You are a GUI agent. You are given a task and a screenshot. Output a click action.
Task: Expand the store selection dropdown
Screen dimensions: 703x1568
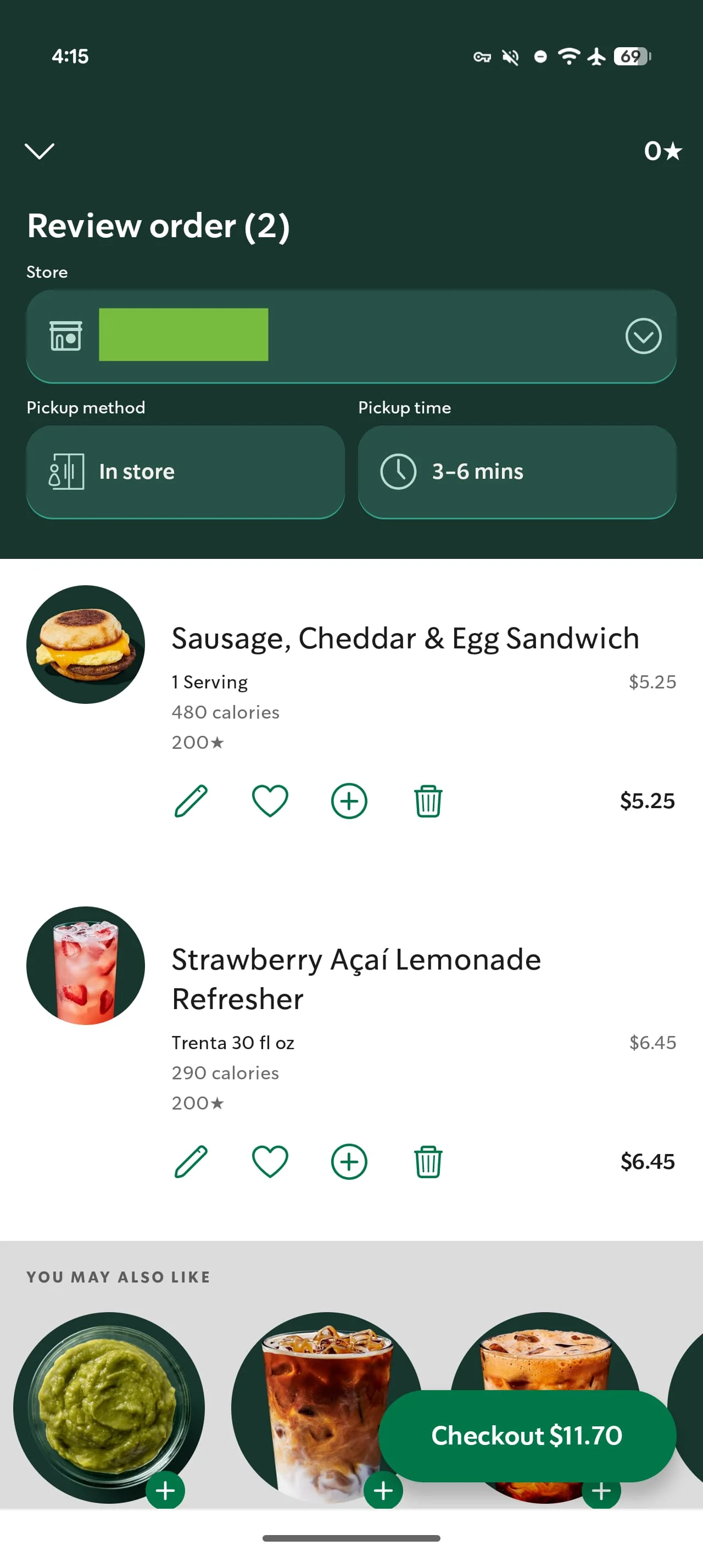point(643,336)
